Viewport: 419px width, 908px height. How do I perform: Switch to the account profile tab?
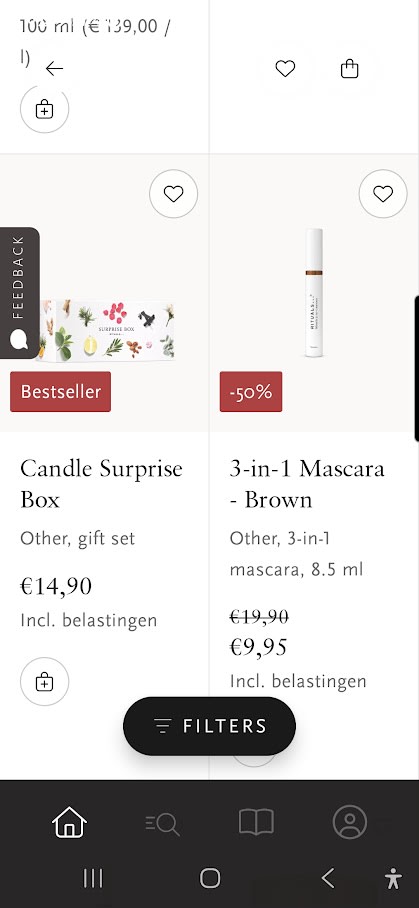coord(350,822)
